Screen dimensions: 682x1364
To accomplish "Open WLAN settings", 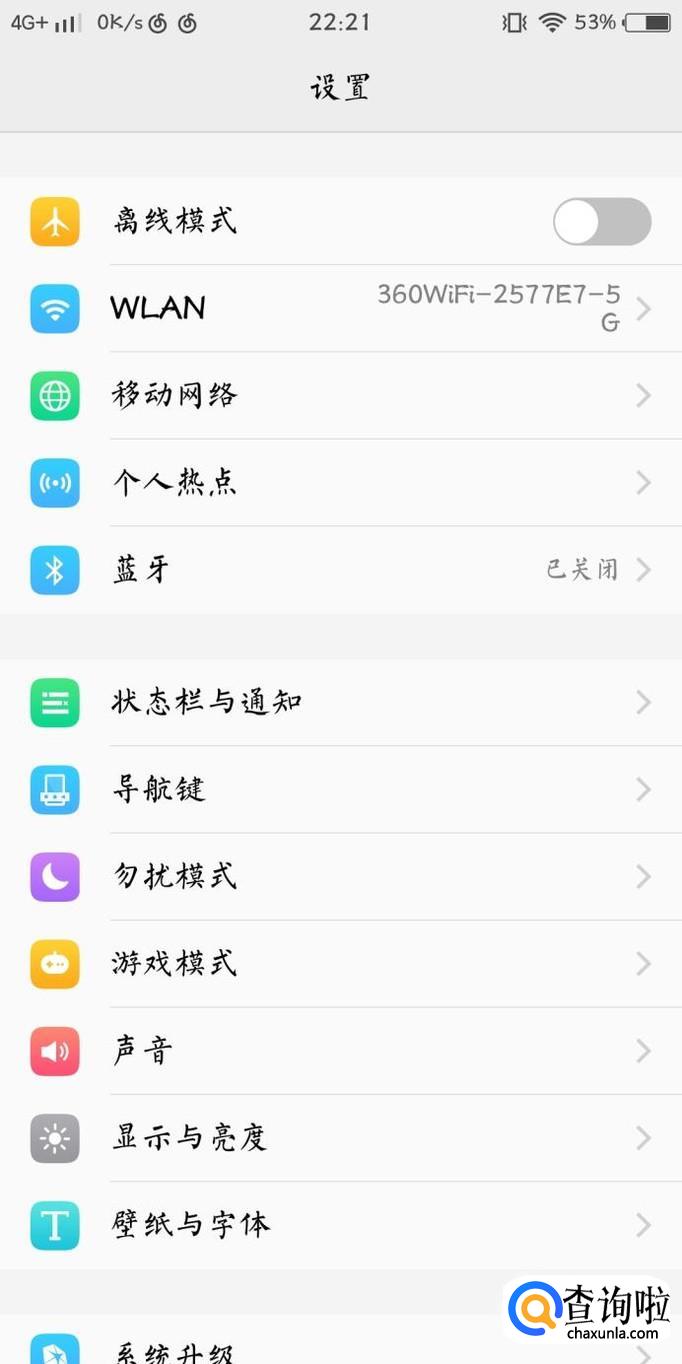I will 340,308.
